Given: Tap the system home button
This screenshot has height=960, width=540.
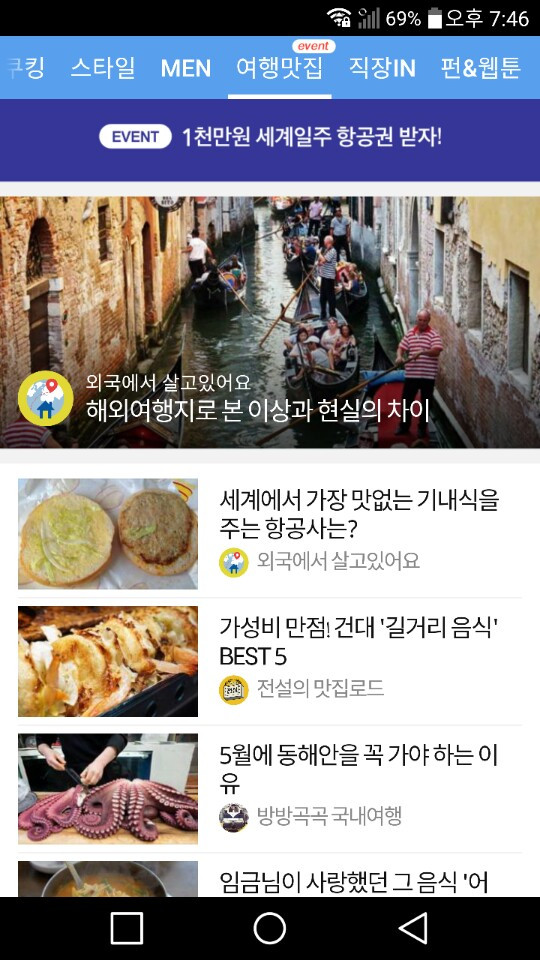Looking at the screenshot, I should coord(270,928).
